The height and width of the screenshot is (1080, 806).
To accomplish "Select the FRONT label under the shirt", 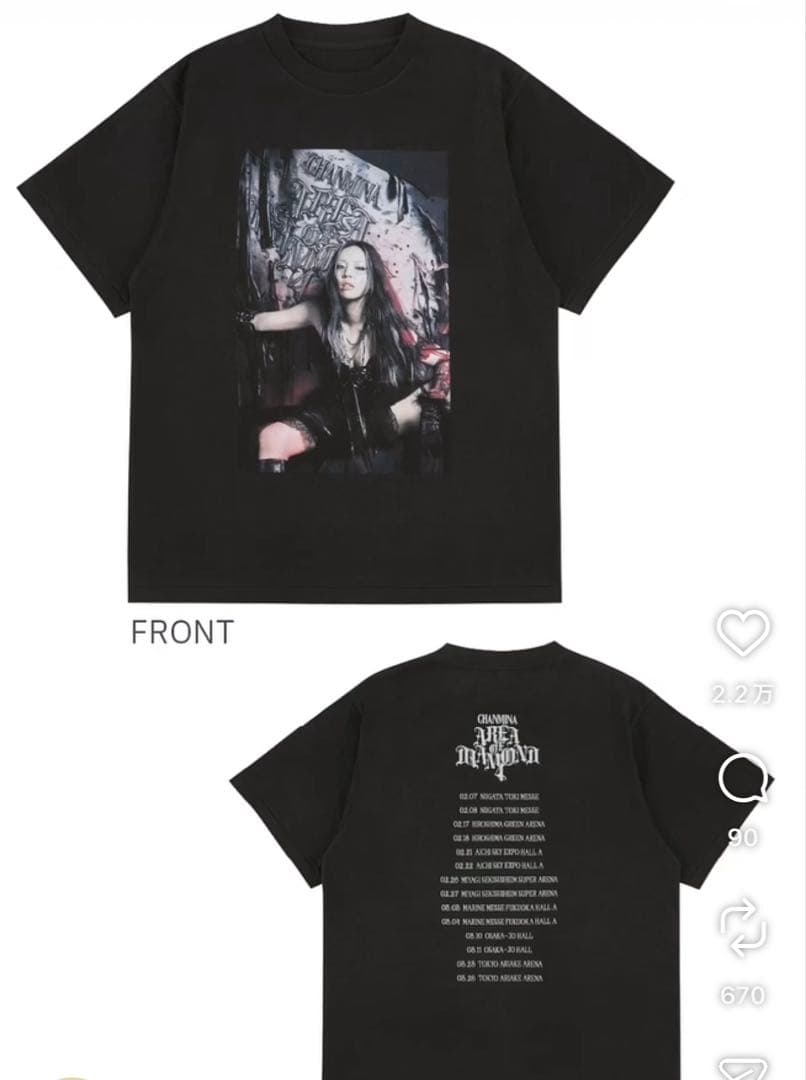I will tap(180, 631).
